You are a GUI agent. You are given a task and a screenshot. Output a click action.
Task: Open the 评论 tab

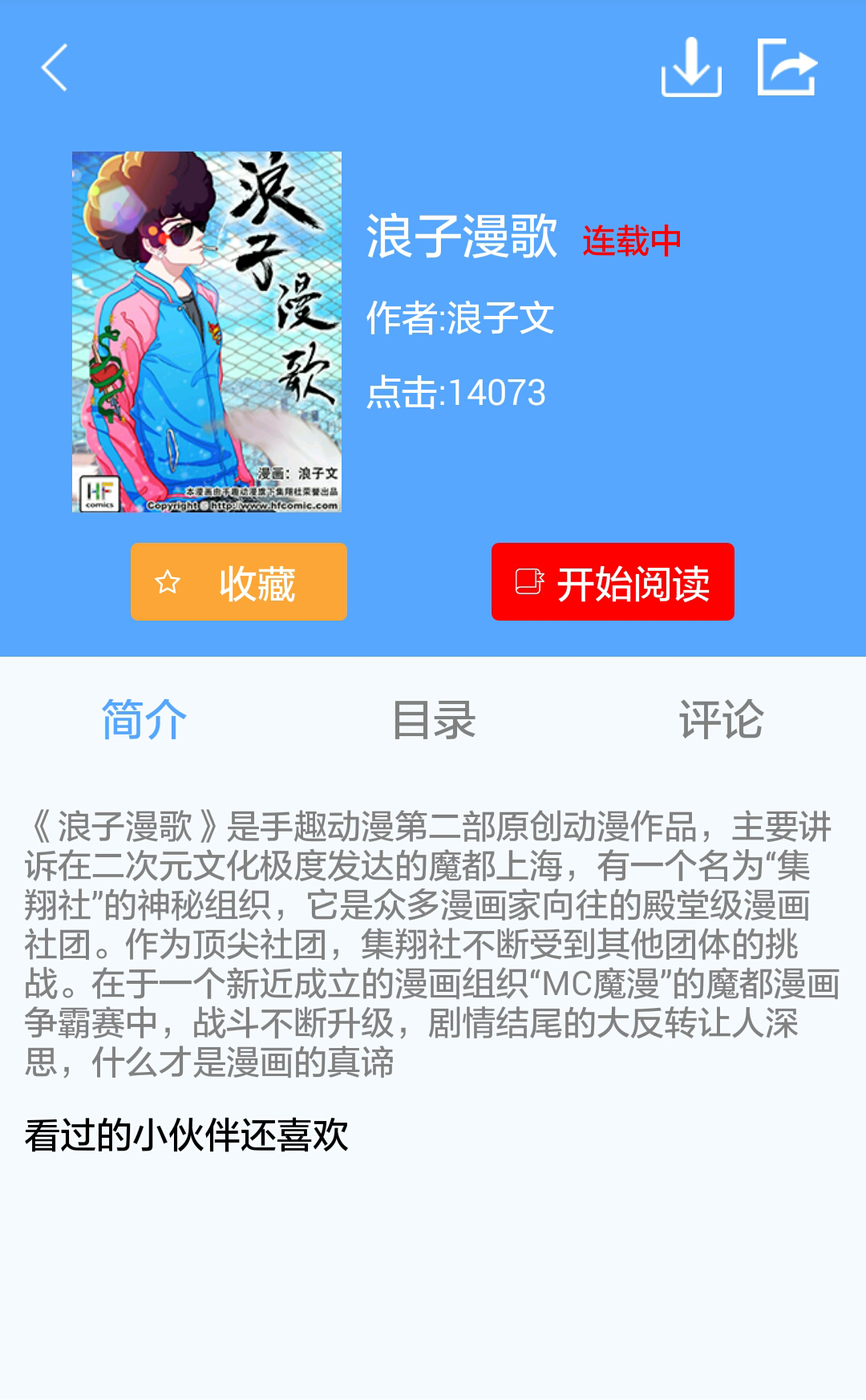click(721, 719)
